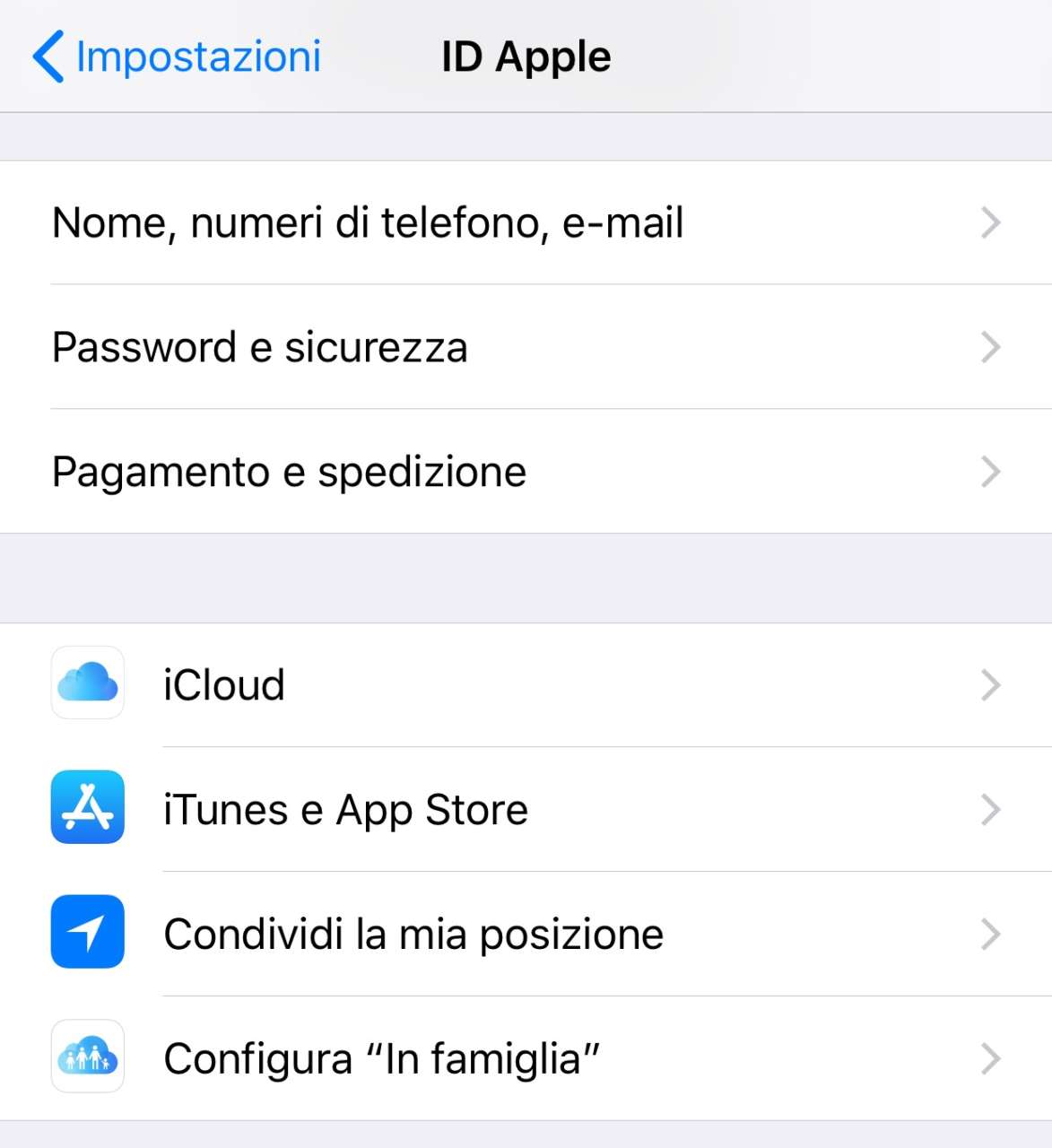Open Password e sicurezza settings
The image size is (1052, 1148).
(526, 347)
